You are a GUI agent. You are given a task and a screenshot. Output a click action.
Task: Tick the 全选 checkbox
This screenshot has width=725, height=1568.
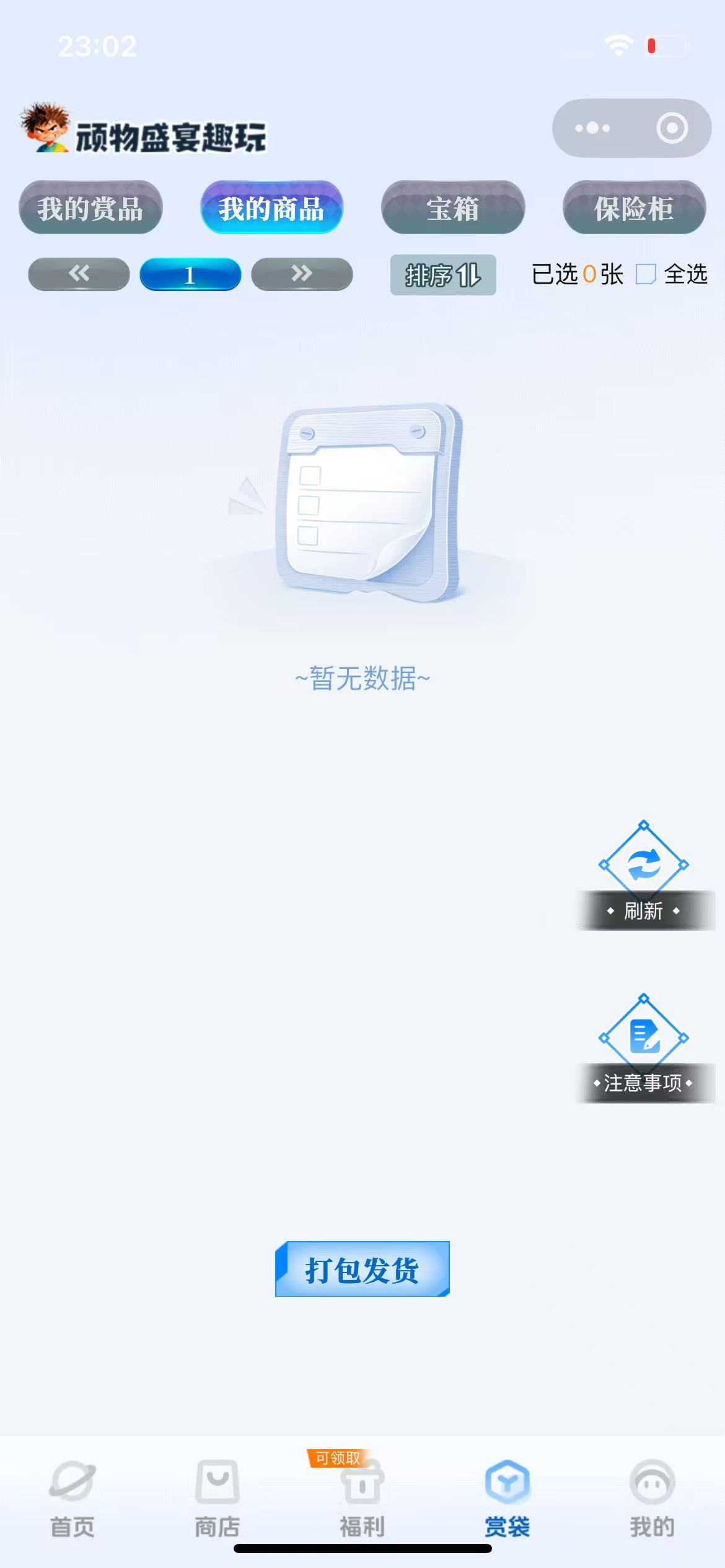[646, 274]
